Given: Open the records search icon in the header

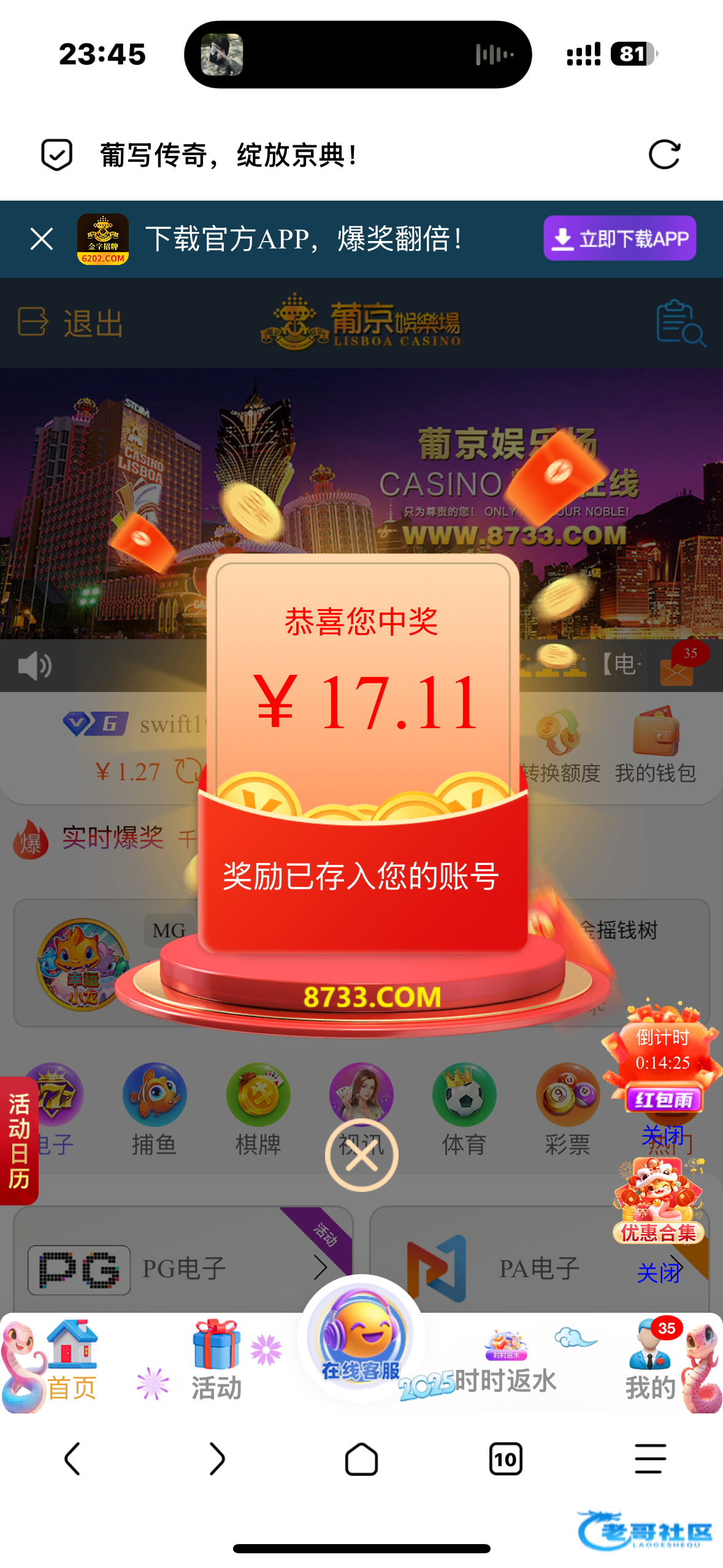Looking at the screenshot, I should 679,323.
